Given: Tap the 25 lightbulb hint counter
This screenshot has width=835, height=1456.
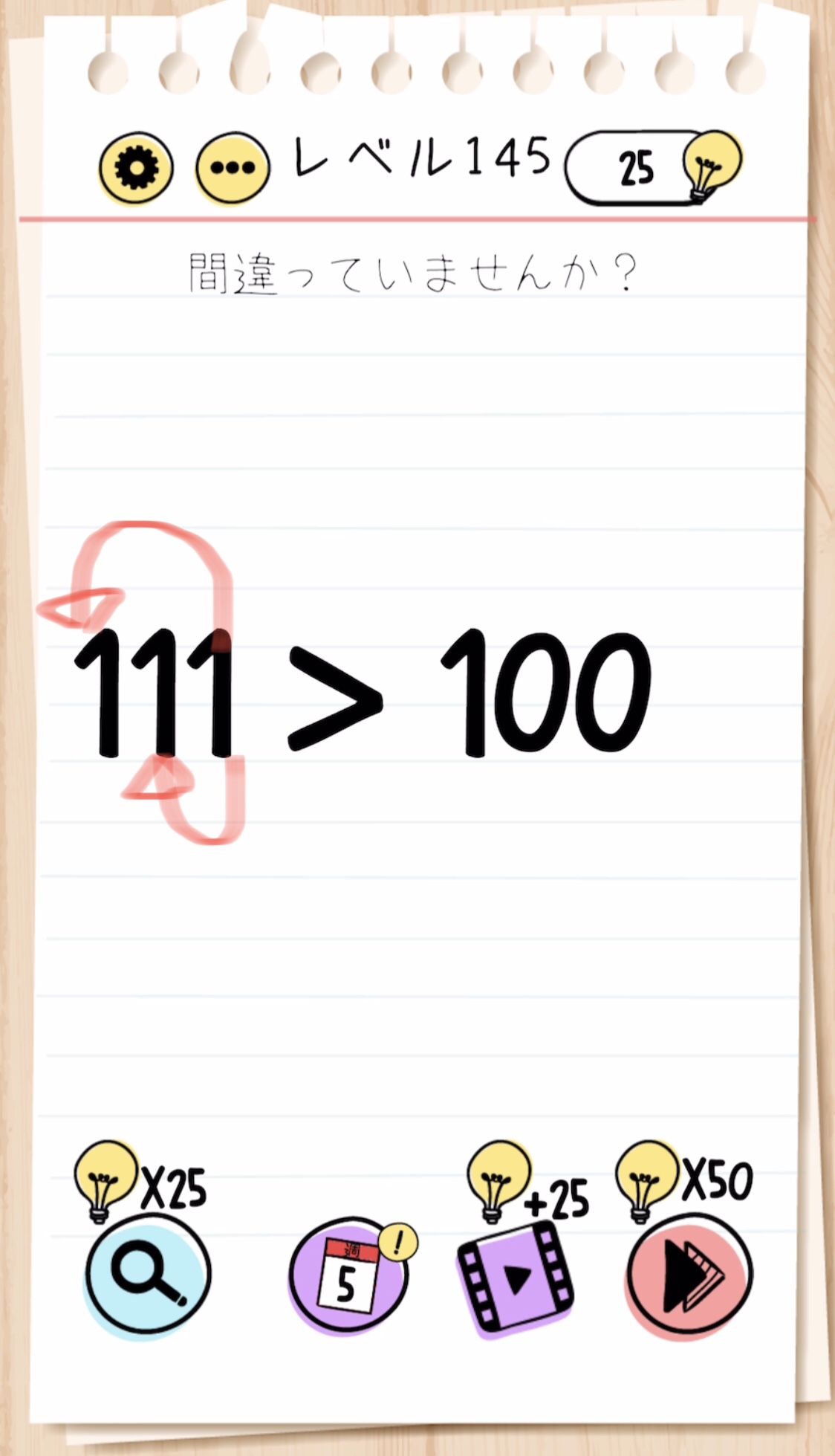Looking at the screenshot, I should 653,167.
